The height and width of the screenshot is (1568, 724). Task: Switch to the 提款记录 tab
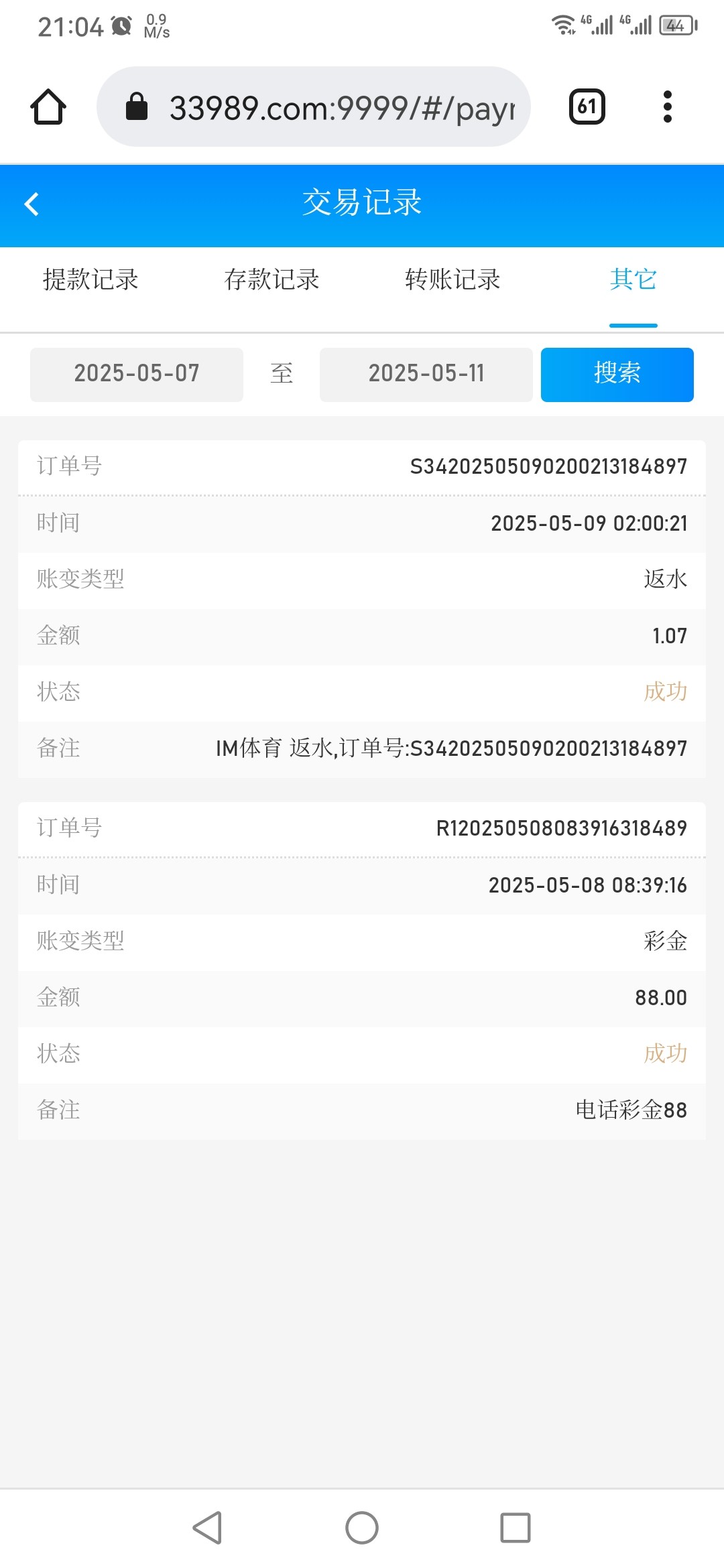[90, 279]
